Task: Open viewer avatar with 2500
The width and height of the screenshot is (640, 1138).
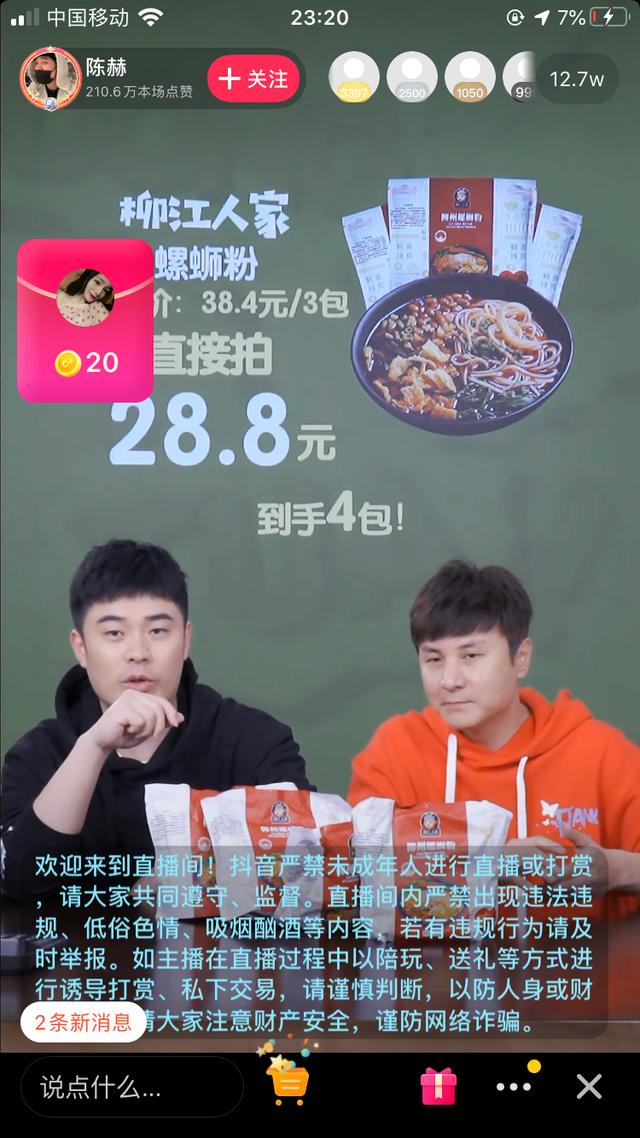Action: (x=412, y=77)
